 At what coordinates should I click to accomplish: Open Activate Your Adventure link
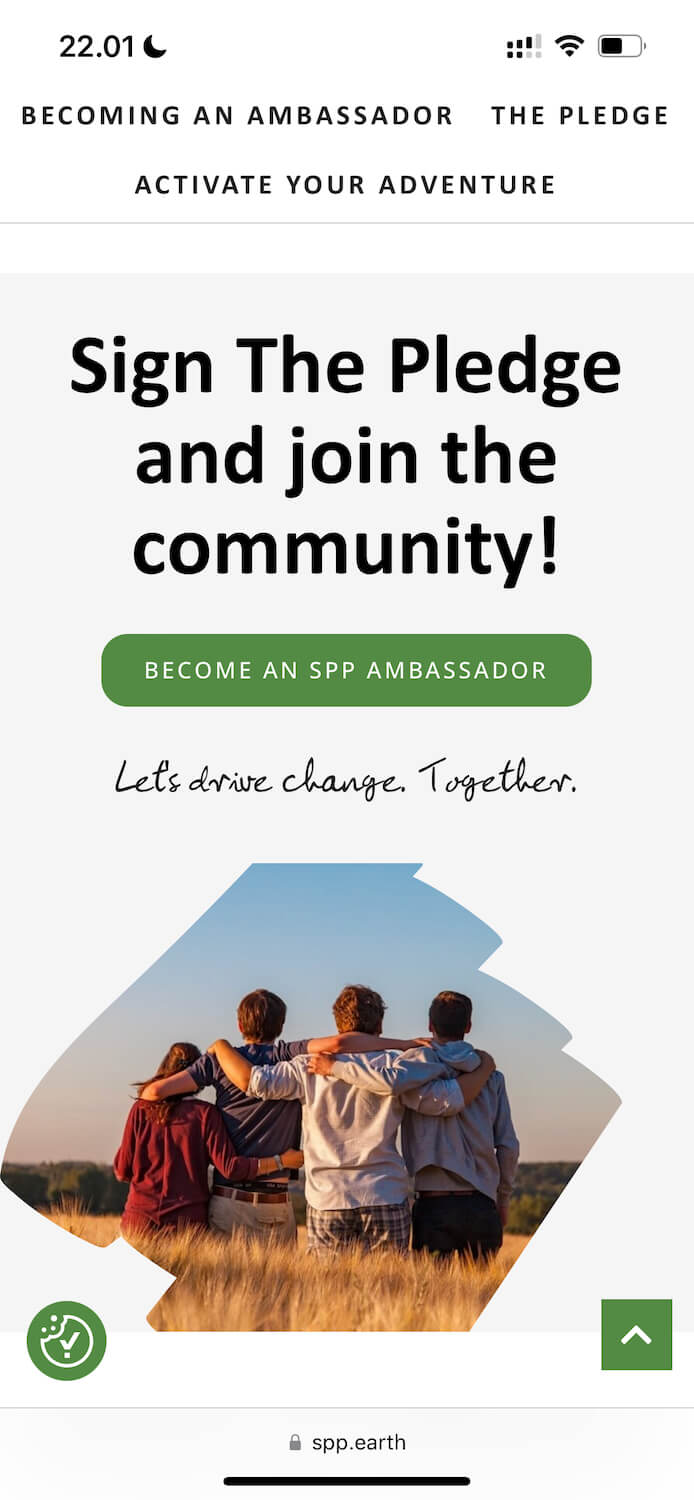click(x=345, y=185)
